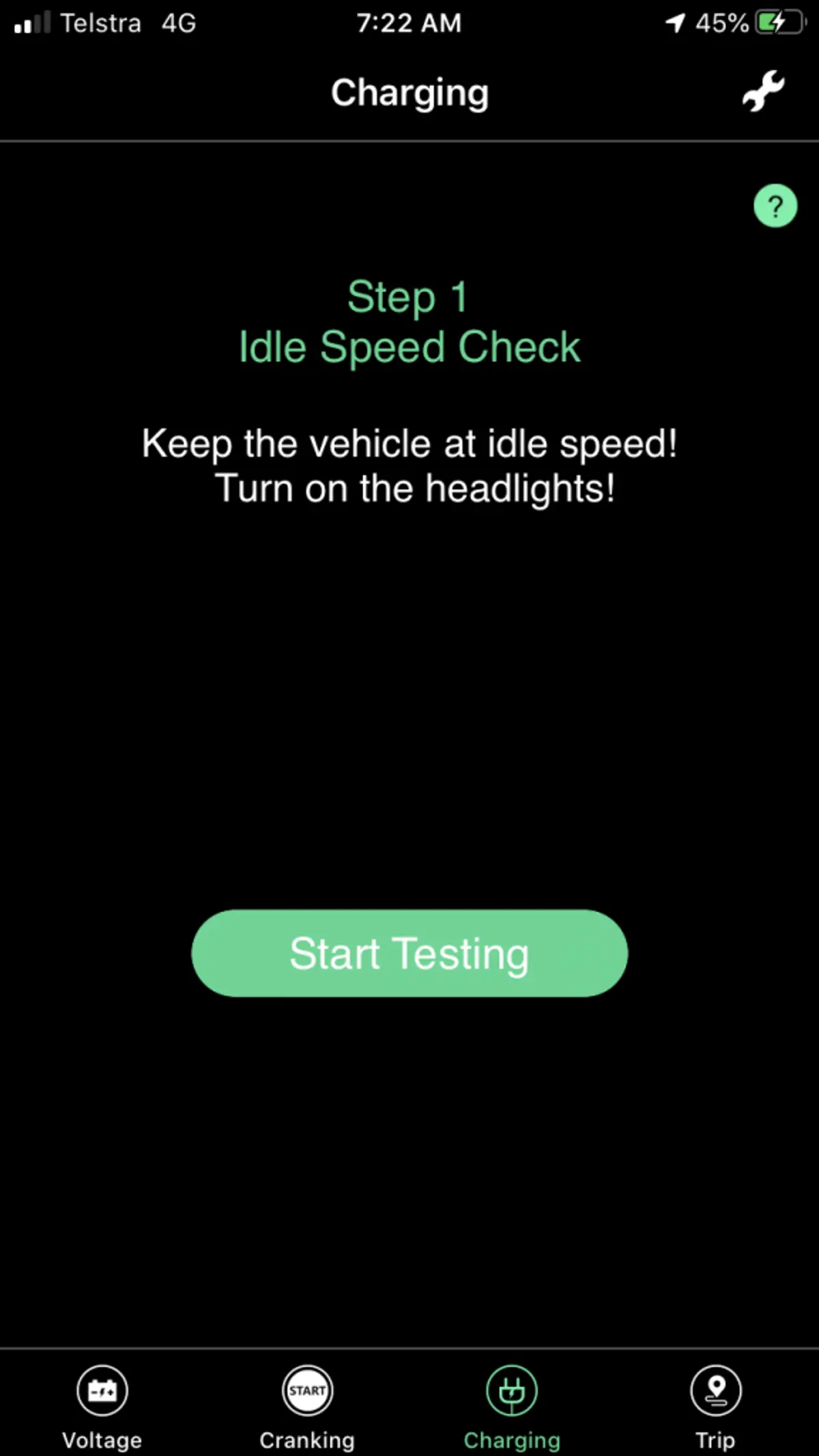
Task: Tap the Start Testing button
Action: tap(409, 953)
